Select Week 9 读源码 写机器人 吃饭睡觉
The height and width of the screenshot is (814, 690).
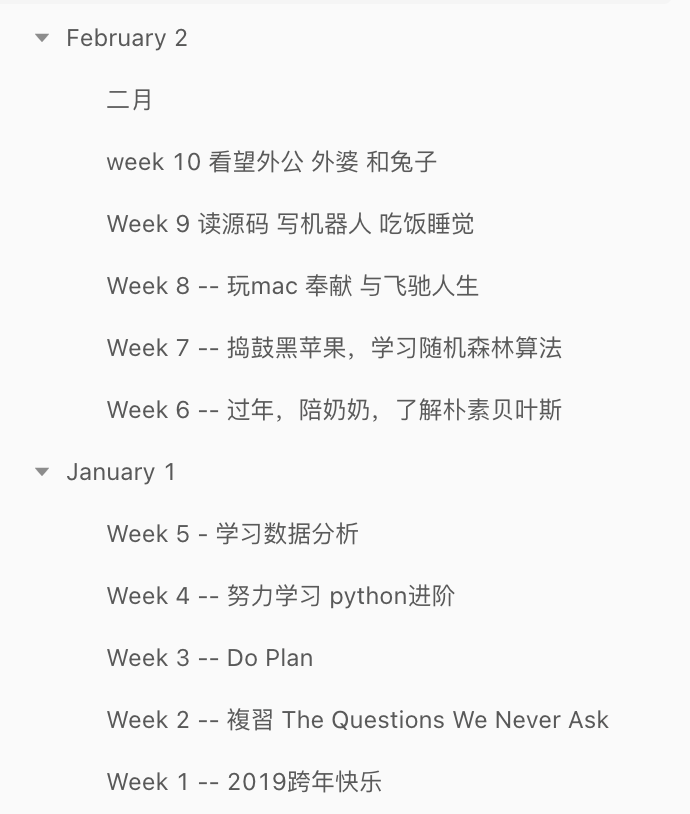[290, 224]
